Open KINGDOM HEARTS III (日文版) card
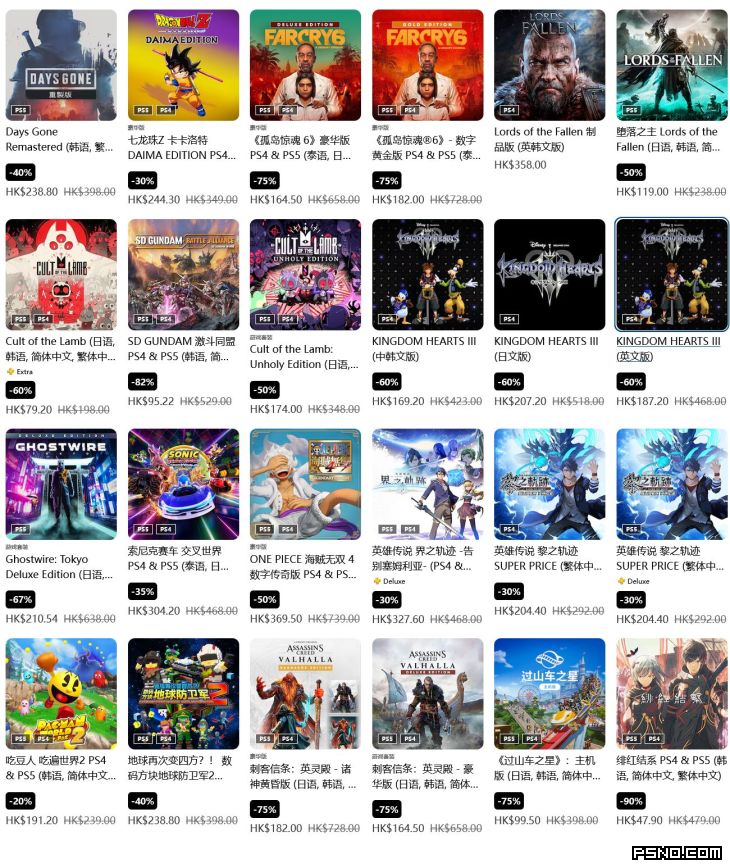 pyautogui.click(x=549, y=275)
